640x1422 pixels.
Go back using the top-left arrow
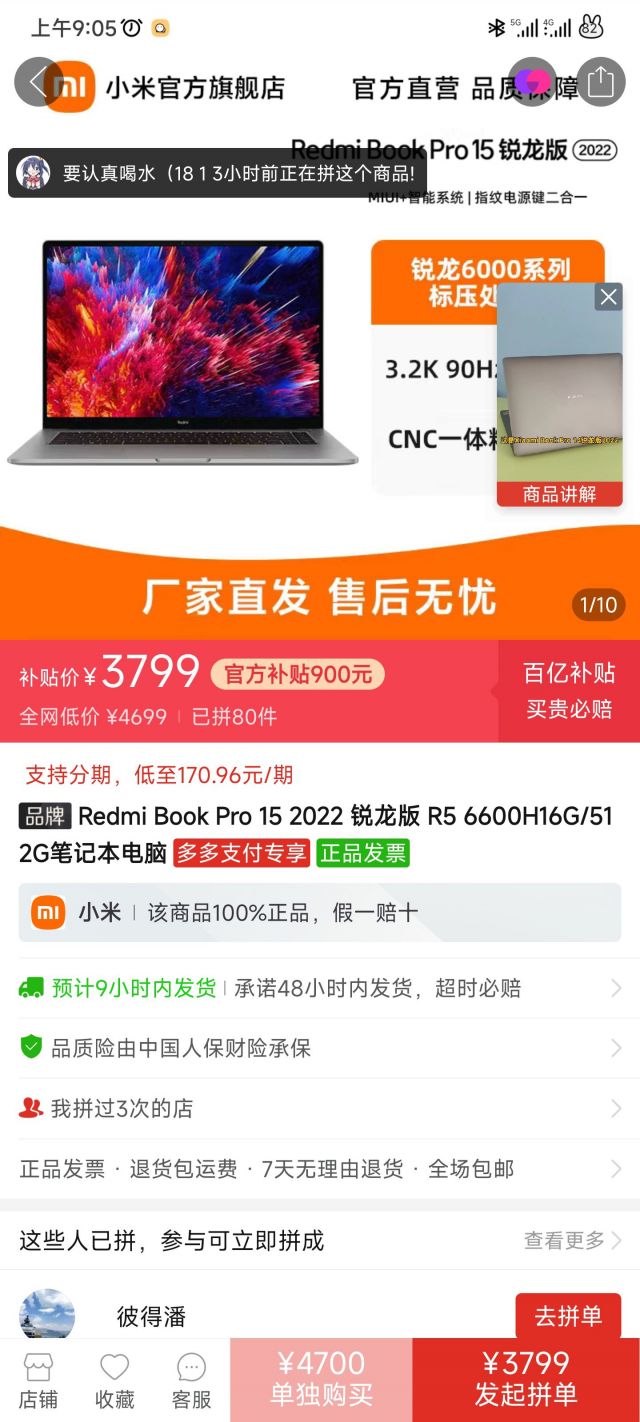coord(37,82)
